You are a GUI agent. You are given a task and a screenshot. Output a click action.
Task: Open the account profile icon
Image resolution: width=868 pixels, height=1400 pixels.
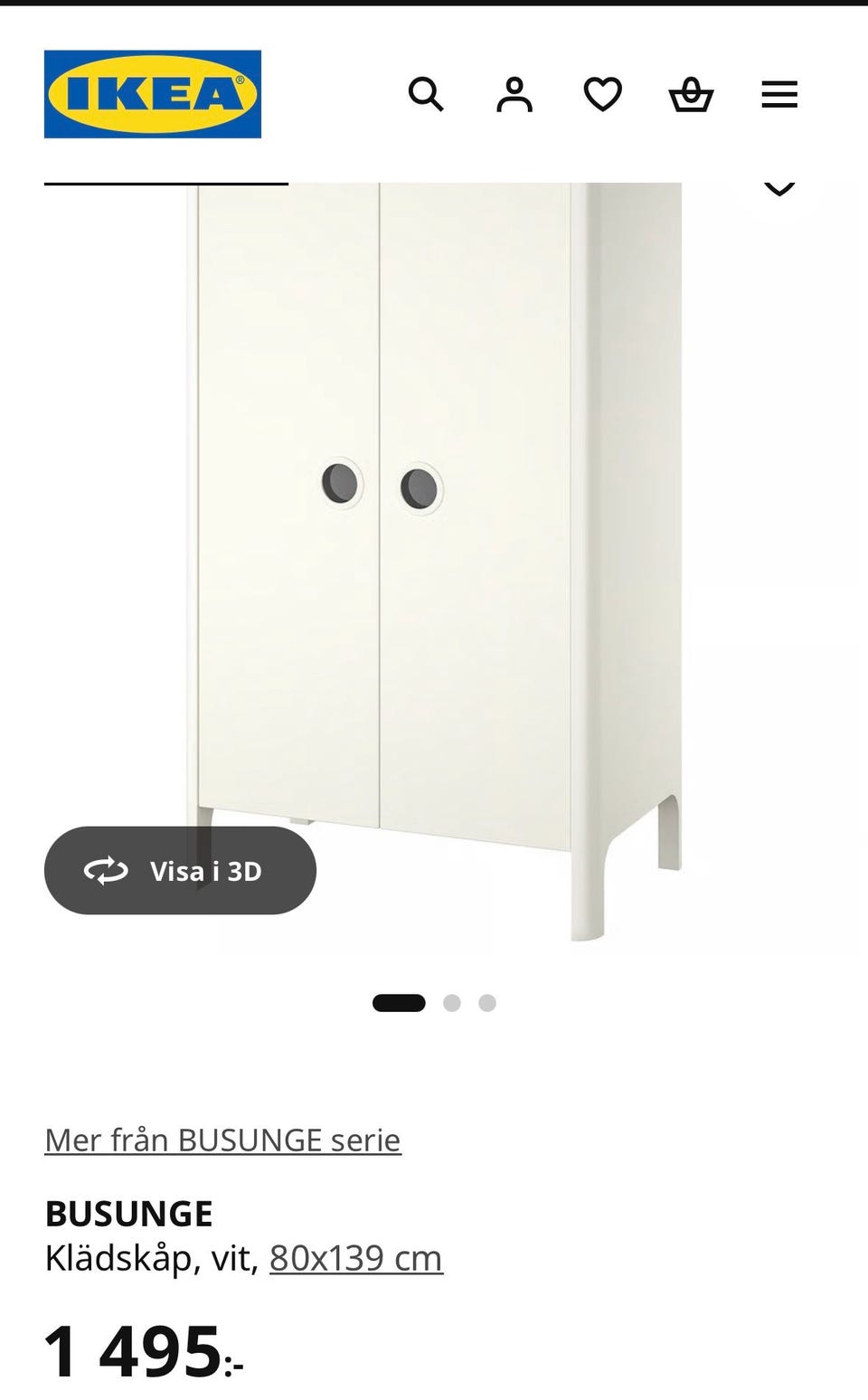(514, 94)
